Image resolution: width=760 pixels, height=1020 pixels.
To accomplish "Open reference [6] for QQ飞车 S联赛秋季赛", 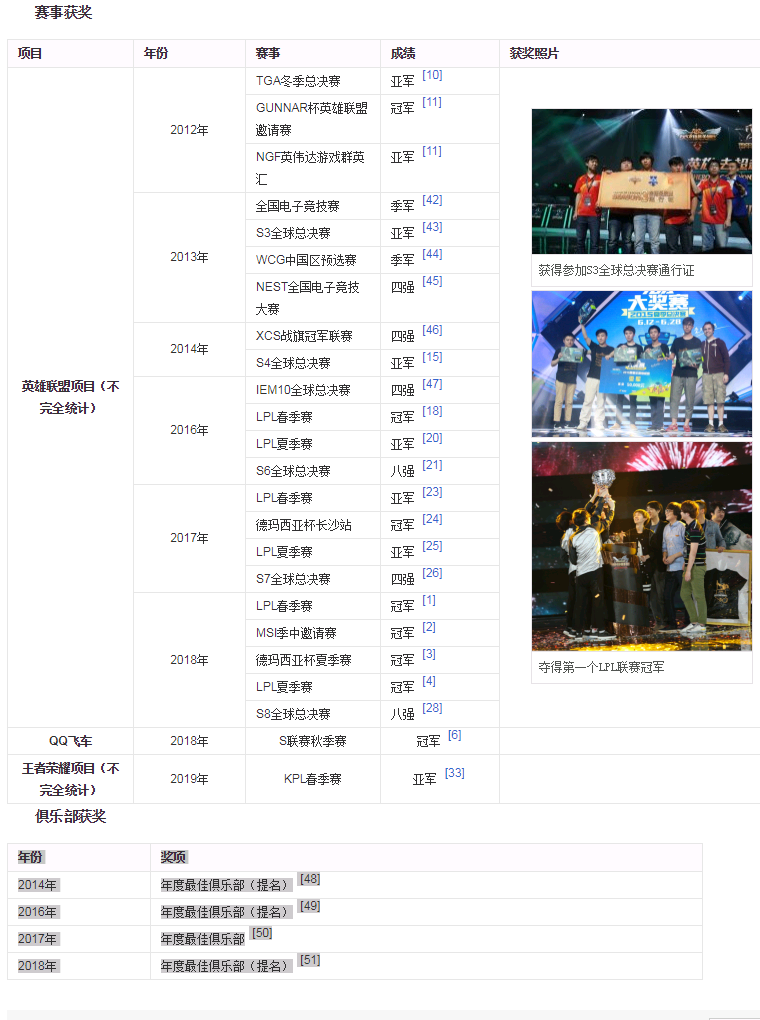I will [455, 736].
